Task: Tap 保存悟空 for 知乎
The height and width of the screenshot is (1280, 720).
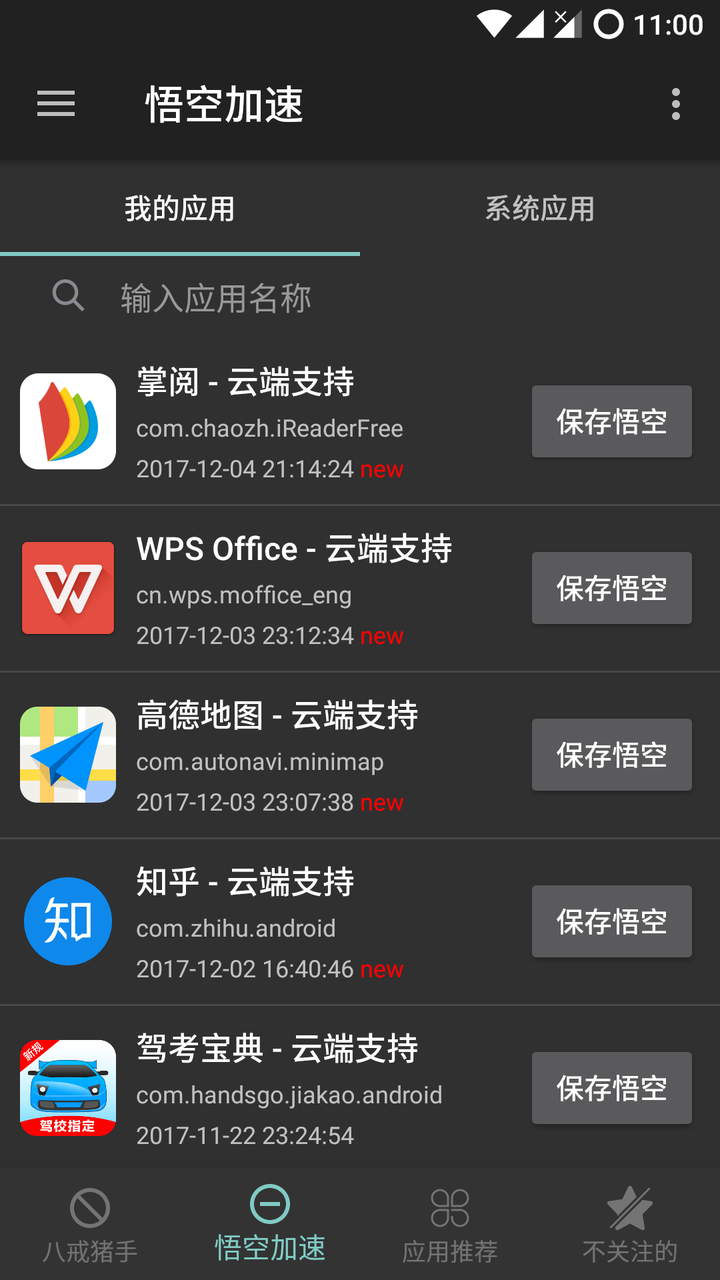Action: pyautogui.click(x=612, y=921)
